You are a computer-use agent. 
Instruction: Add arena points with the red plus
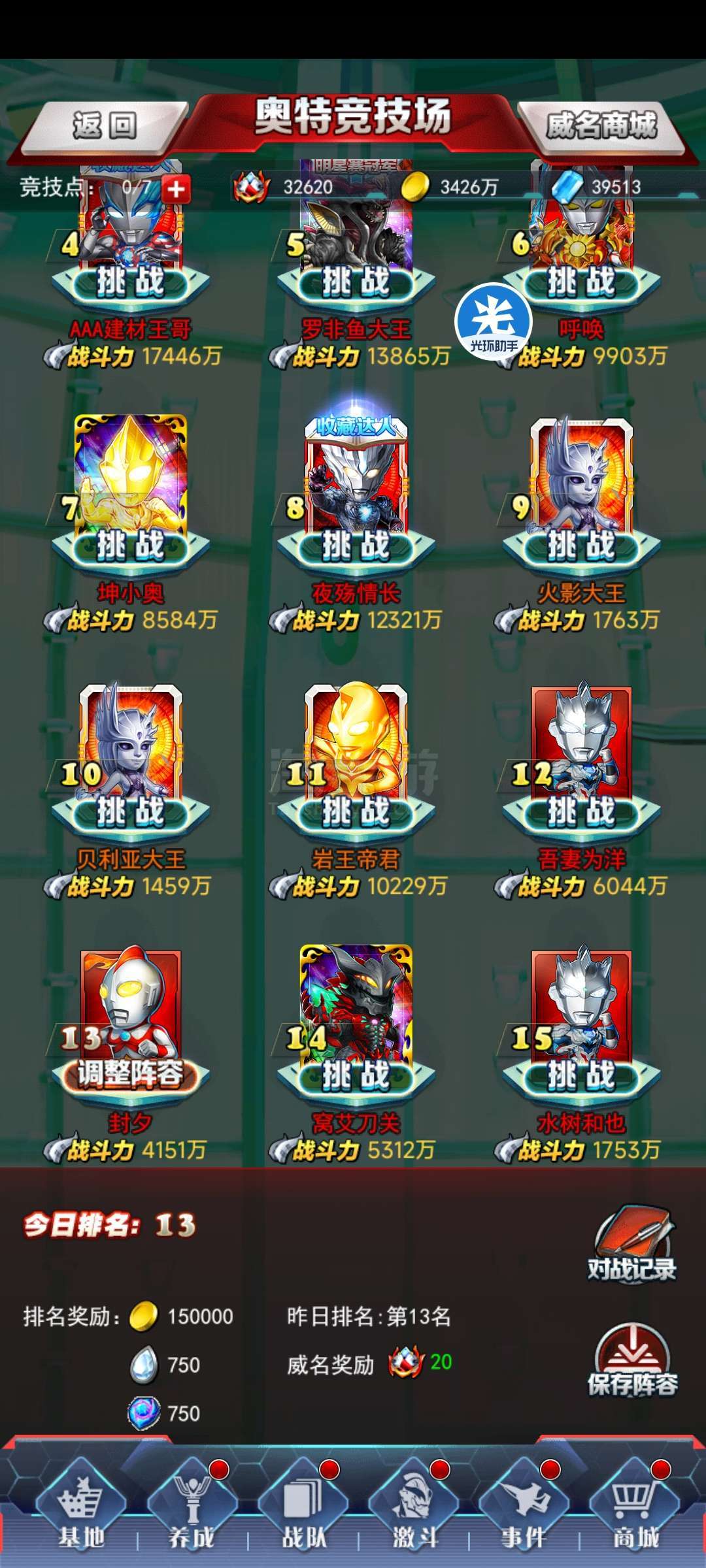tap(176, 189)
